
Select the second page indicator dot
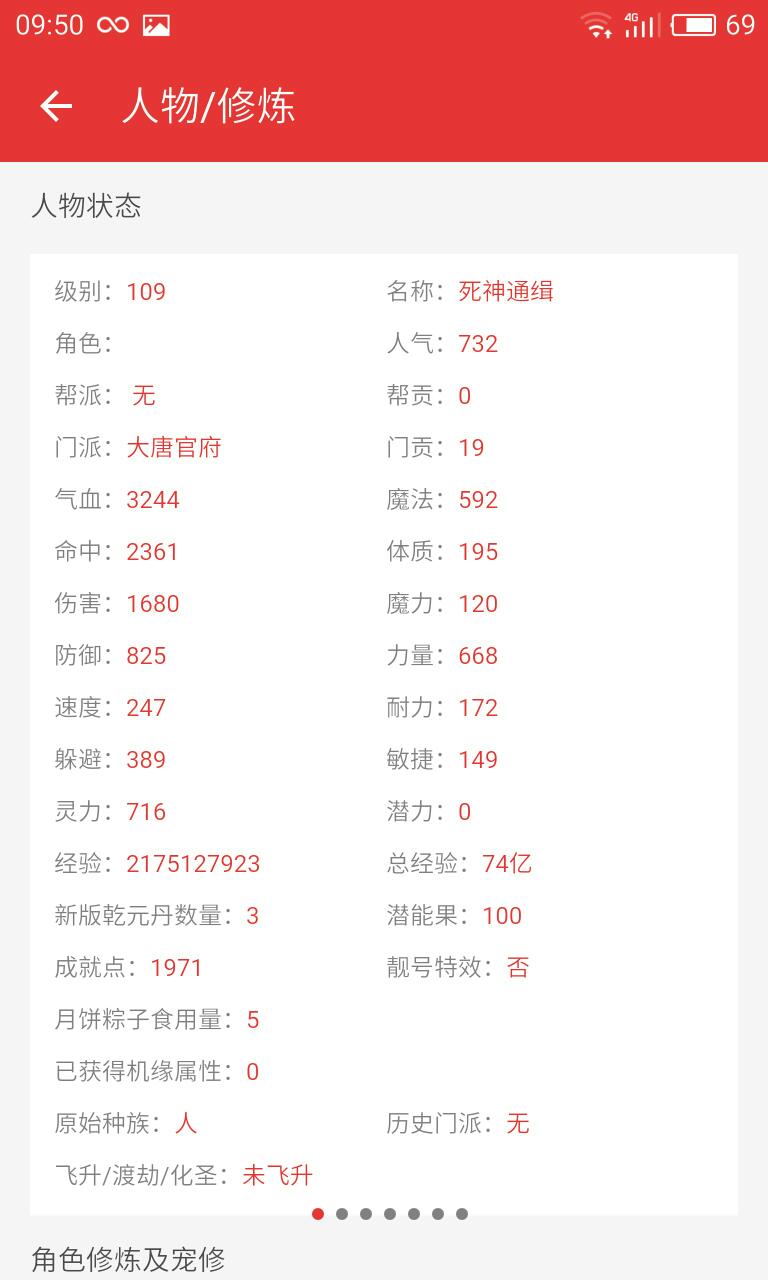pyautogui.click(x=342, y=1214)
